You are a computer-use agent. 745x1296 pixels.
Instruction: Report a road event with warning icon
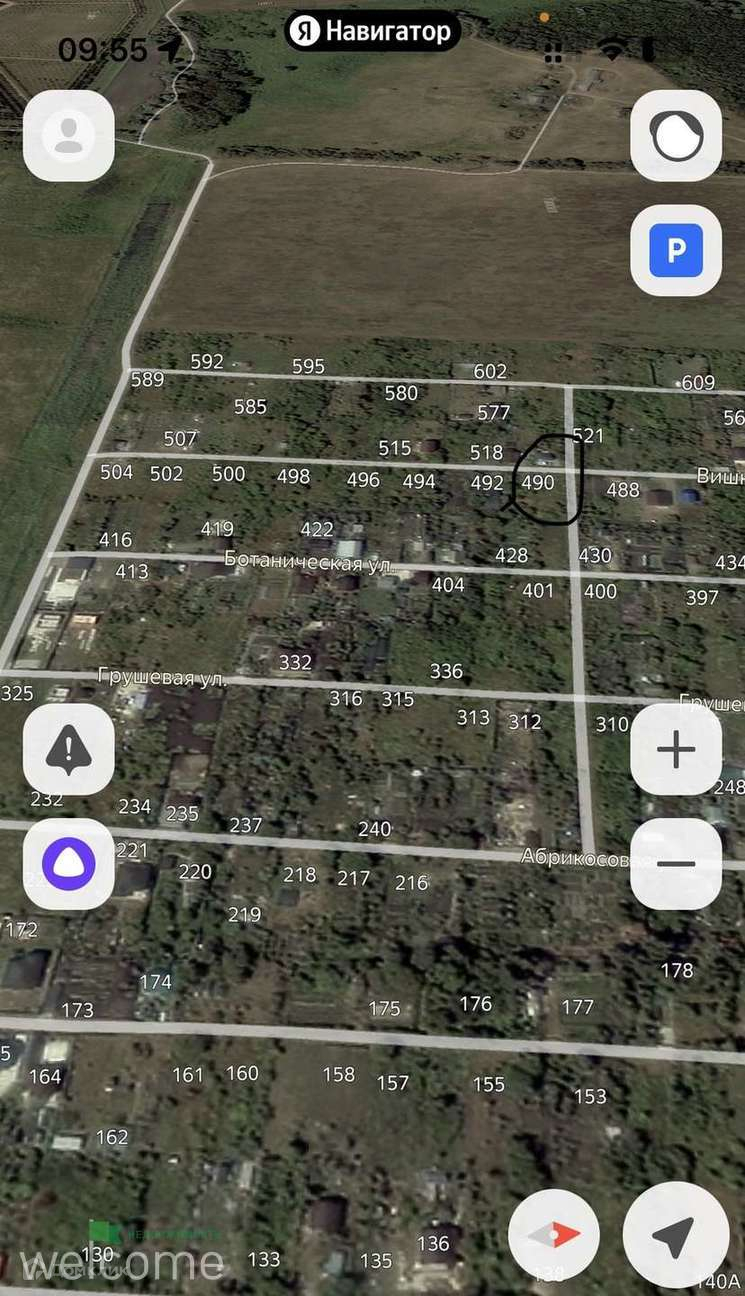[69, 749]
